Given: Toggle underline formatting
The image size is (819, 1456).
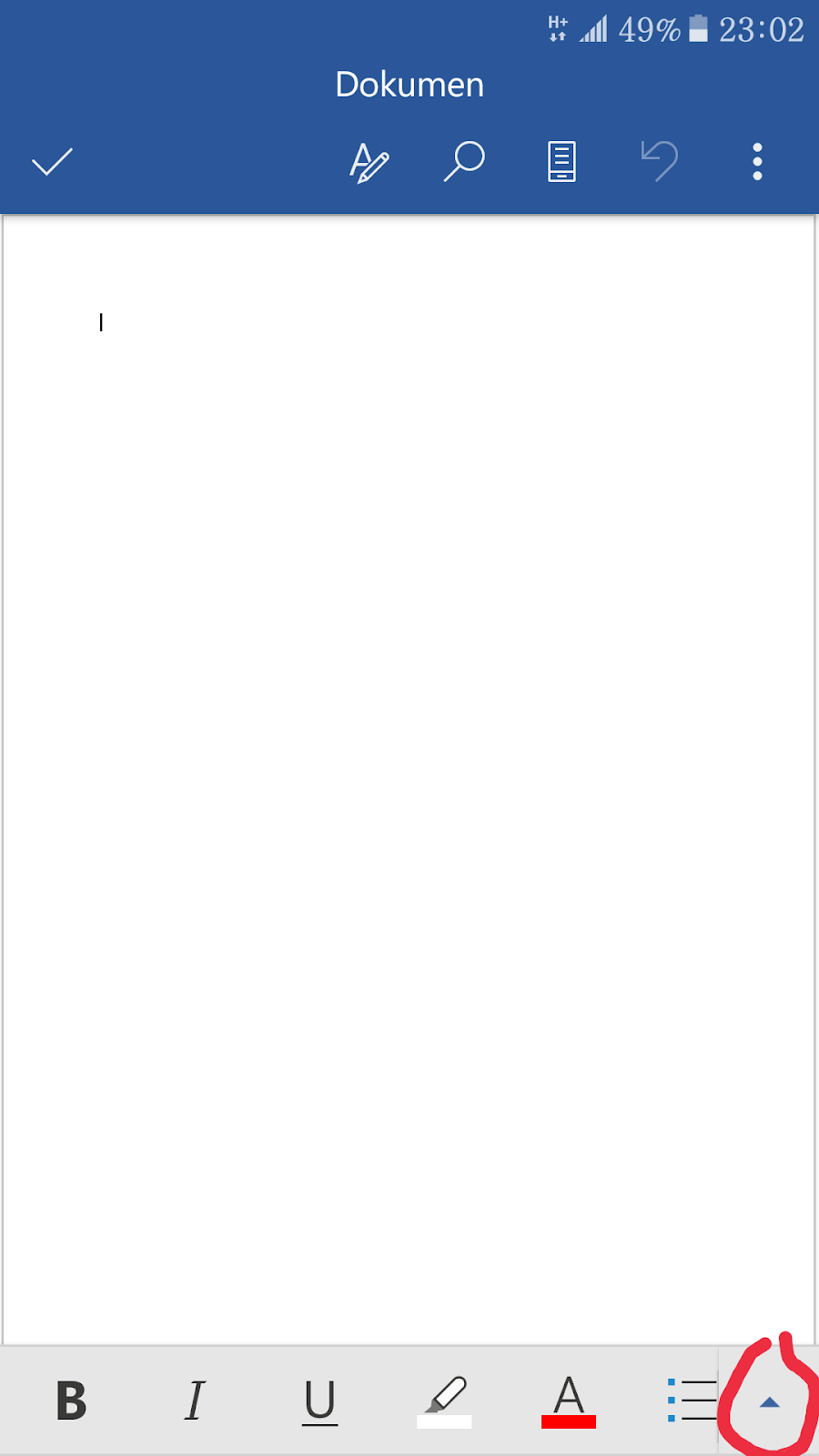Looking at the screenshot, I should [x=319, y=1400].
